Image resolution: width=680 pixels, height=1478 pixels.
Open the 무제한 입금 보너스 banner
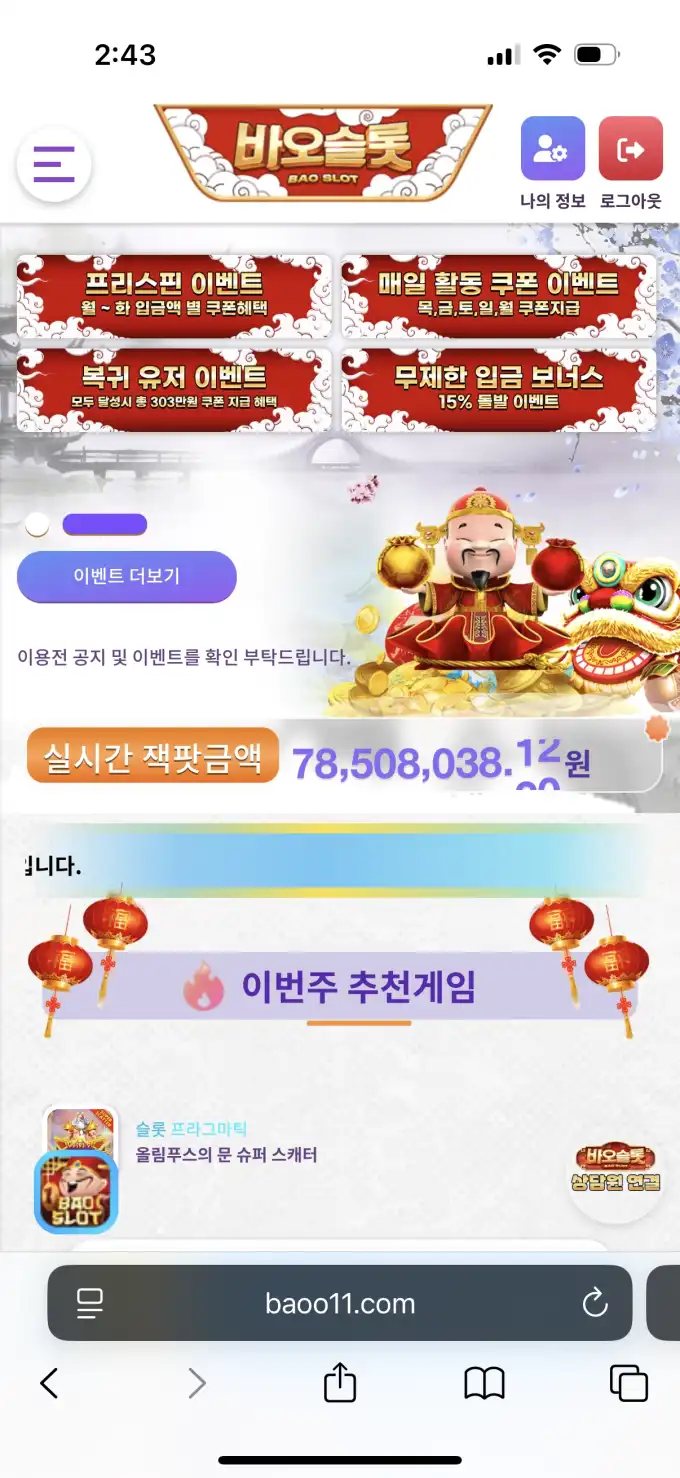[x=498, y=389]
